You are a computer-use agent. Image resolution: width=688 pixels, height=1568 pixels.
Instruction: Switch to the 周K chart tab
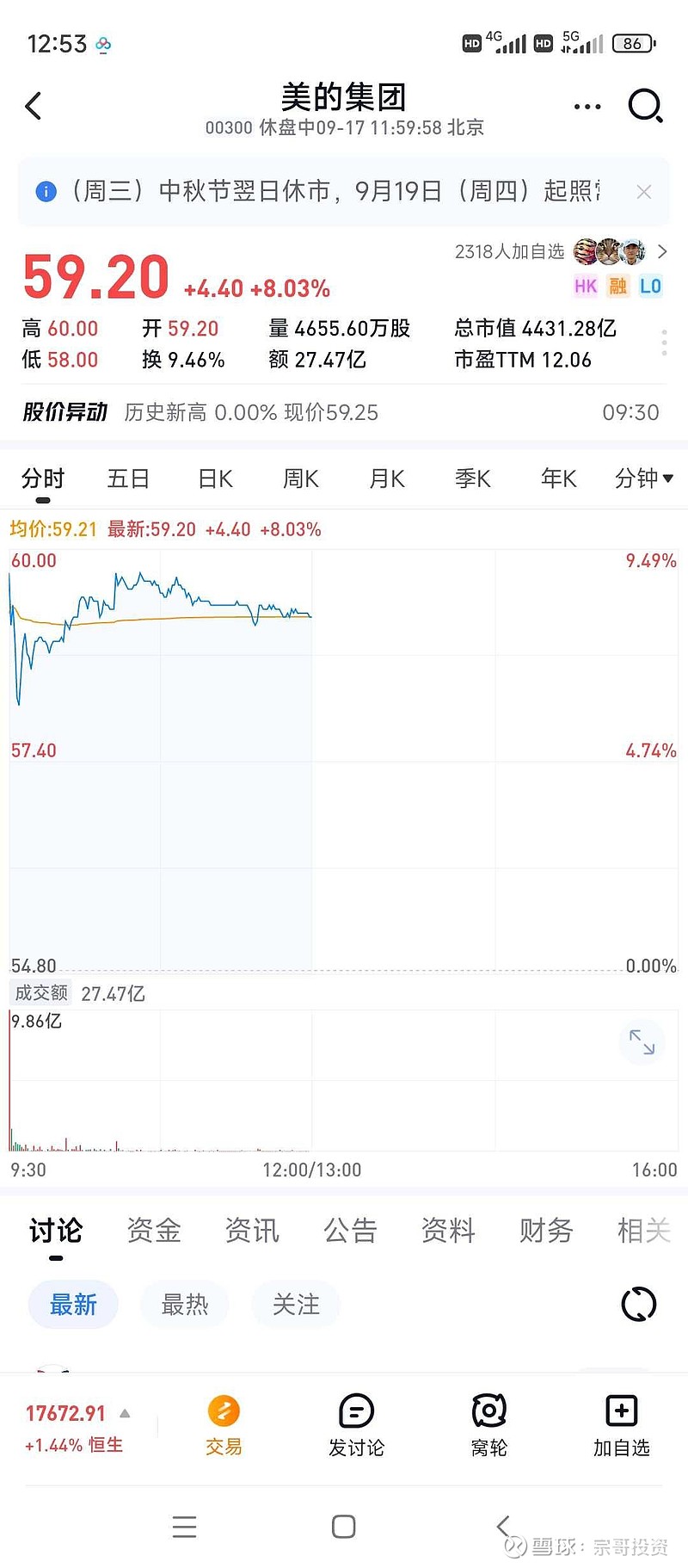point(301,478)
